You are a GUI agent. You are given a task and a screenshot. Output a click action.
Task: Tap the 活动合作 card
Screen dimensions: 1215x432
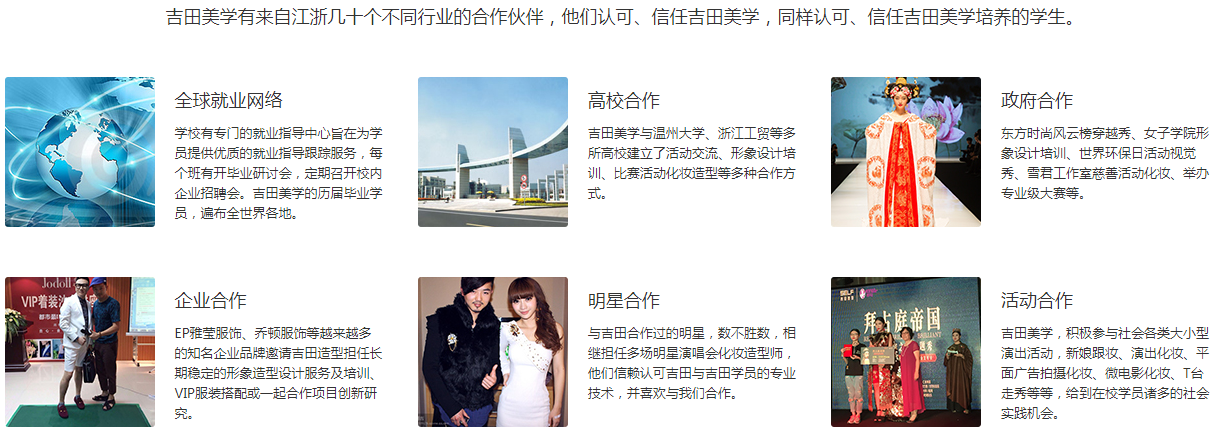coord(1037,301)
